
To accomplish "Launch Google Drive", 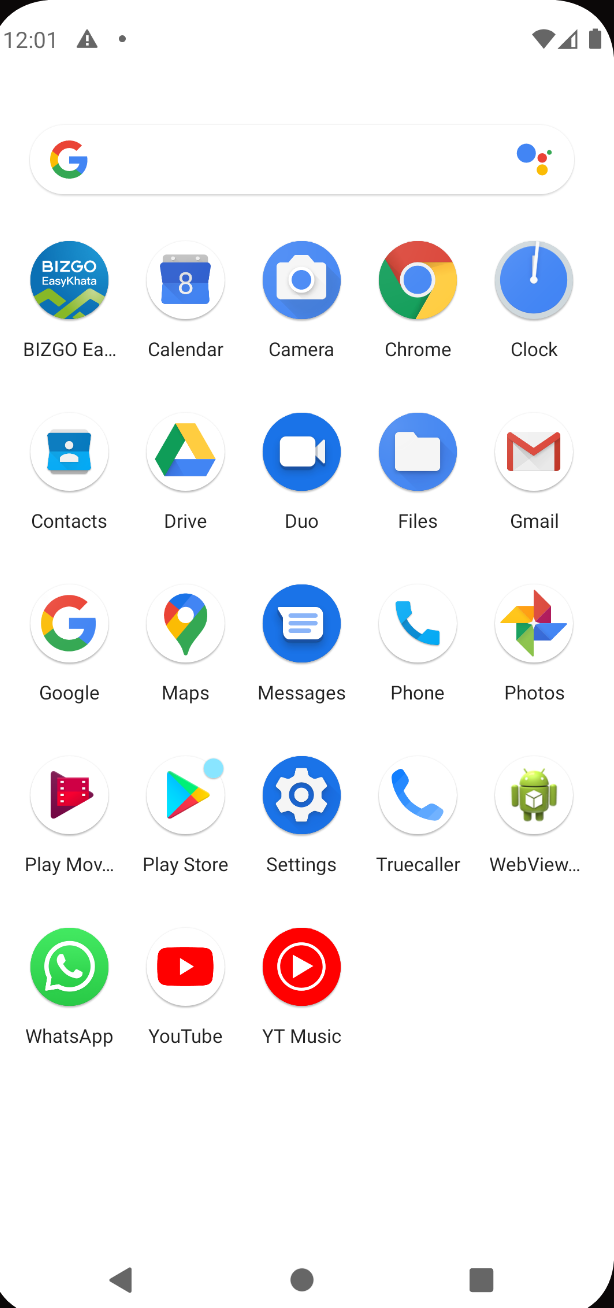I will [x=185, y=453].
